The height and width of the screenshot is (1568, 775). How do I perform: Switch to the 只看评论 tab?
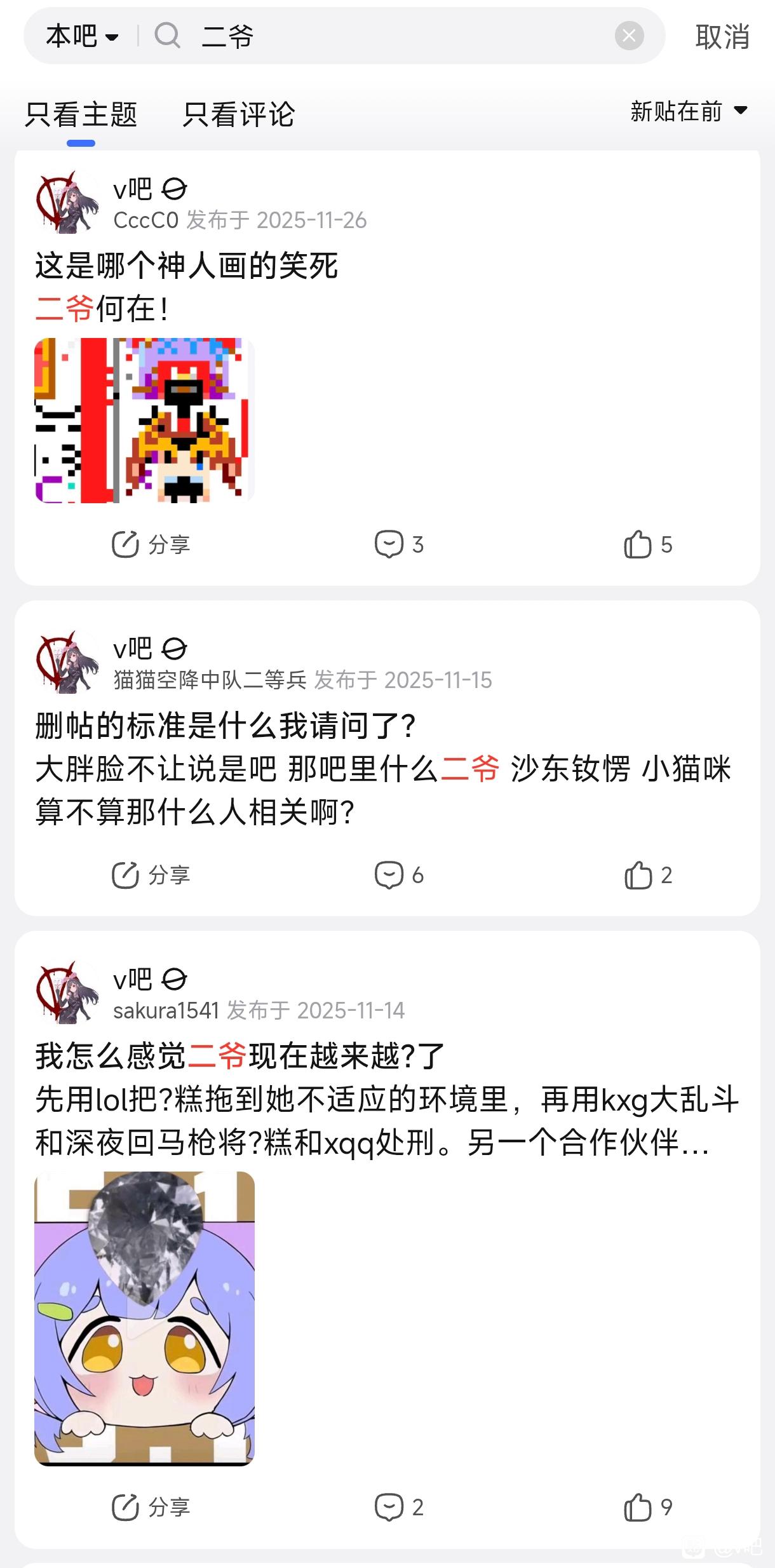239,114
